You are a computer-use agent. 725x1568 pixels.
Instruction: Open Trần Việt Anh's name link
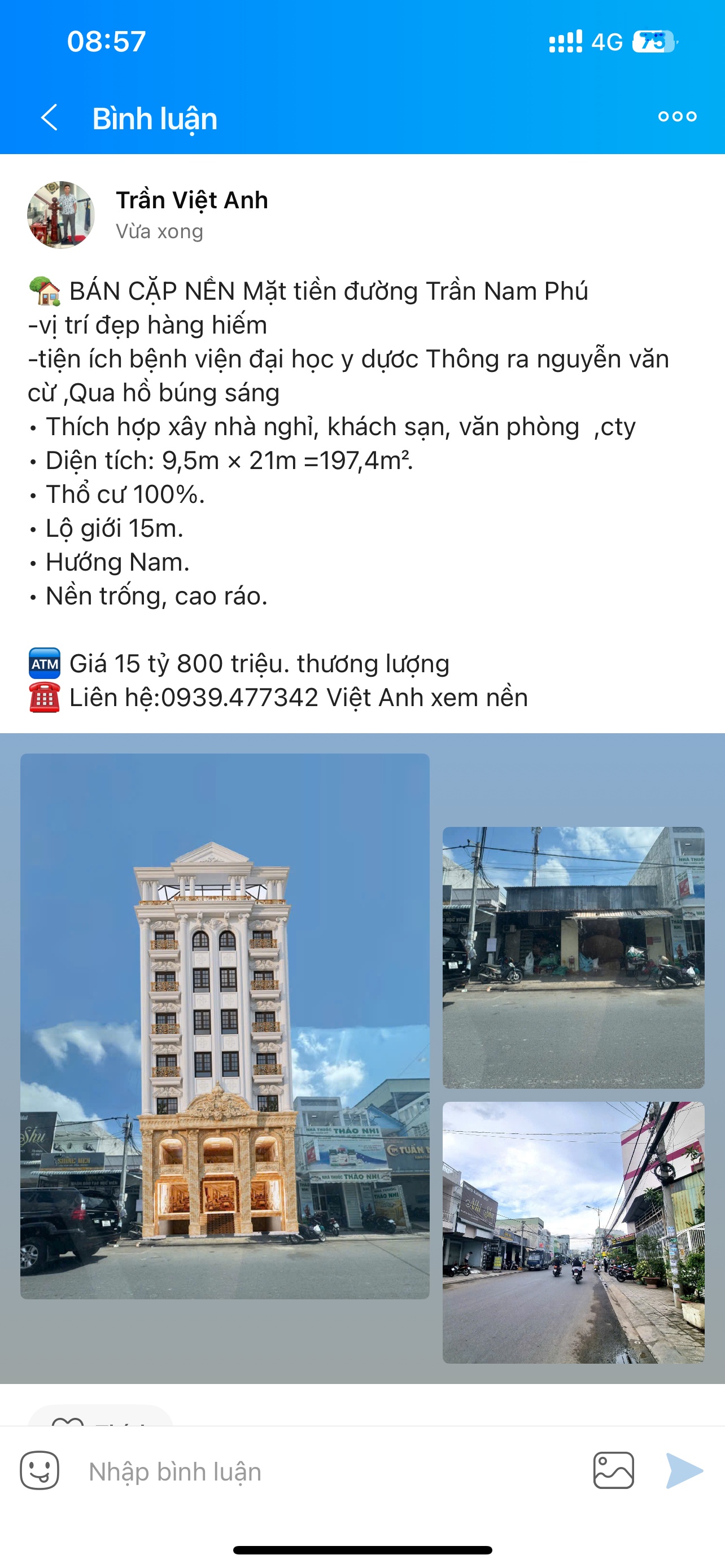[x=192, y=200]
